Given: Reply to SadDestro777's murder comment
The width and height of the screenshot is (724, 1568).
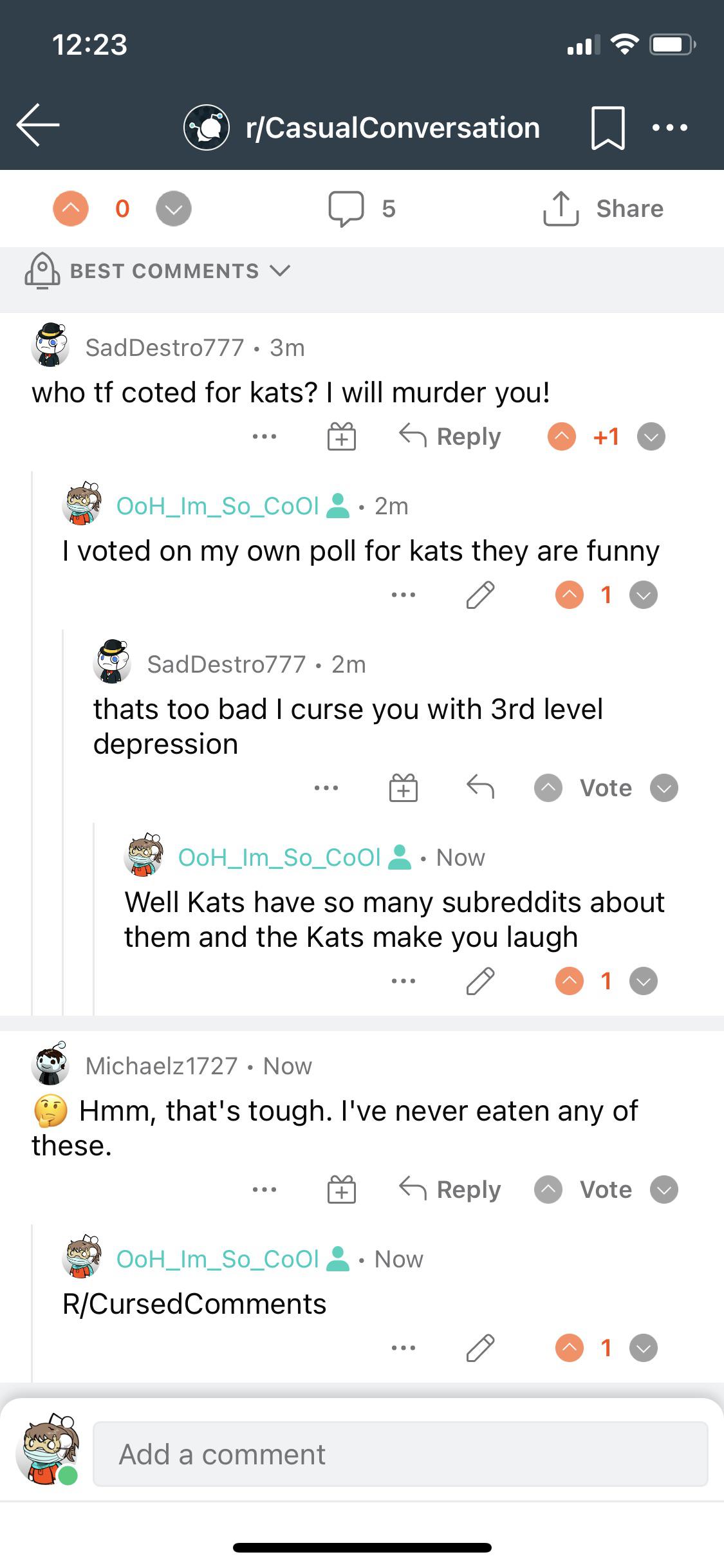Looking at the screenshot, I should tap(450, 436).
